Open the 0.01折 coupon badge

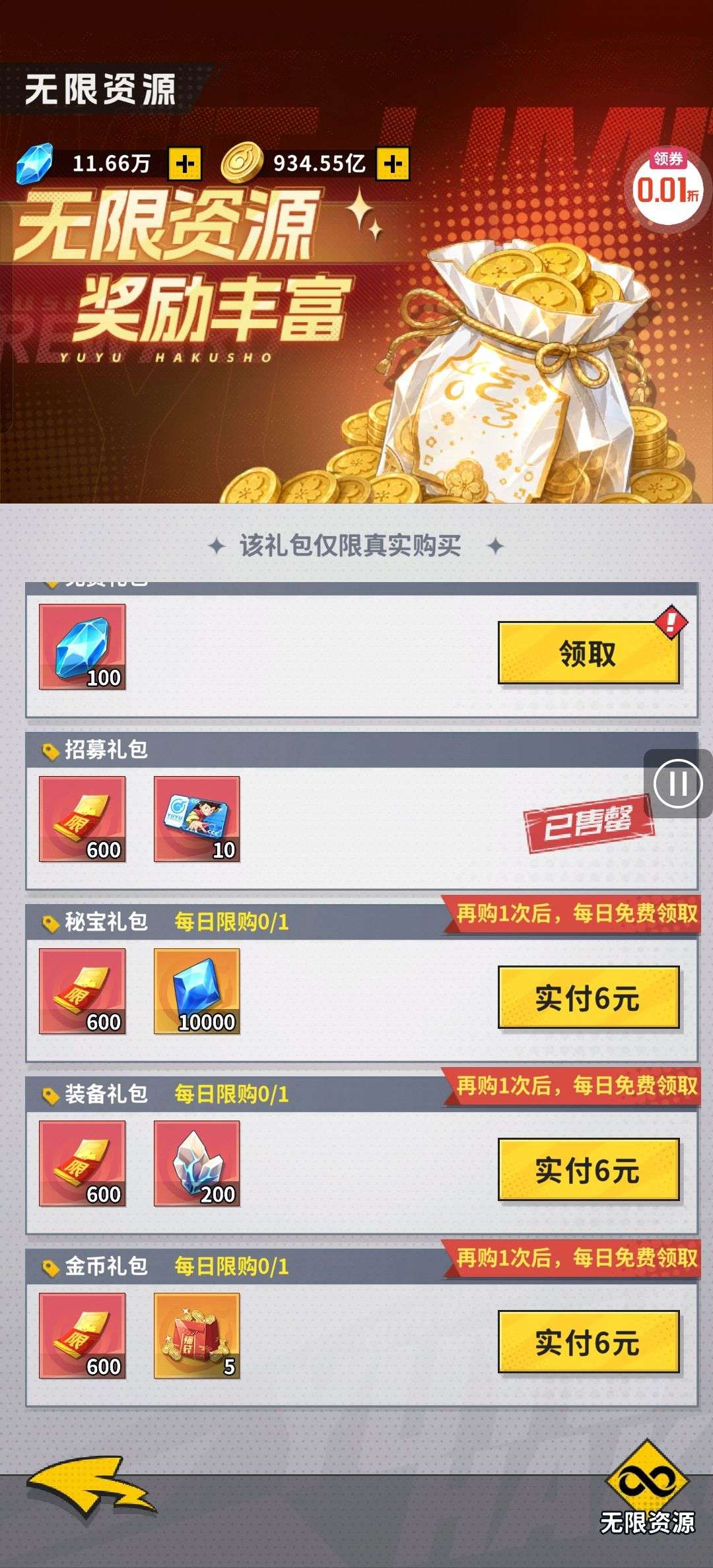click(x=667, y=185)
